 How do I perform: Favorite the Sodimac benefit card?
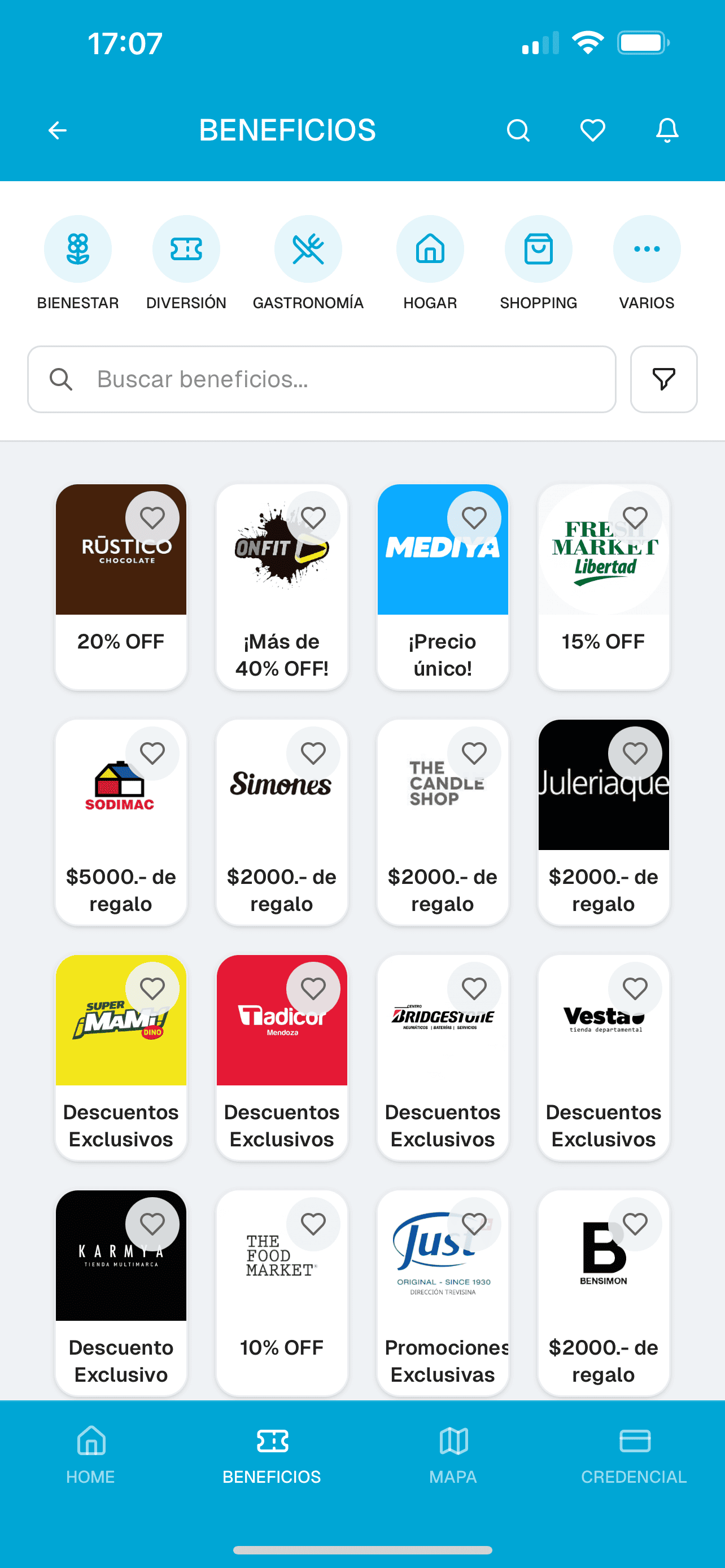pyautogui.click(x=153, y=753)
